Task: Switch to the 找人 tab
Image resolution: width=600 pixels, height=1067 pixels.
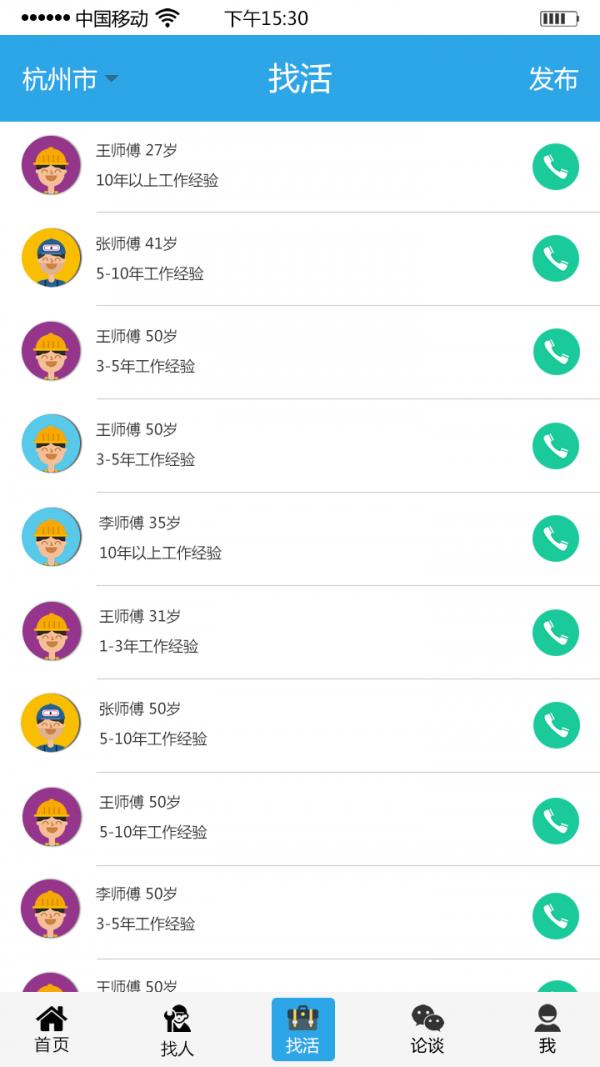Action: (177, 1030)
